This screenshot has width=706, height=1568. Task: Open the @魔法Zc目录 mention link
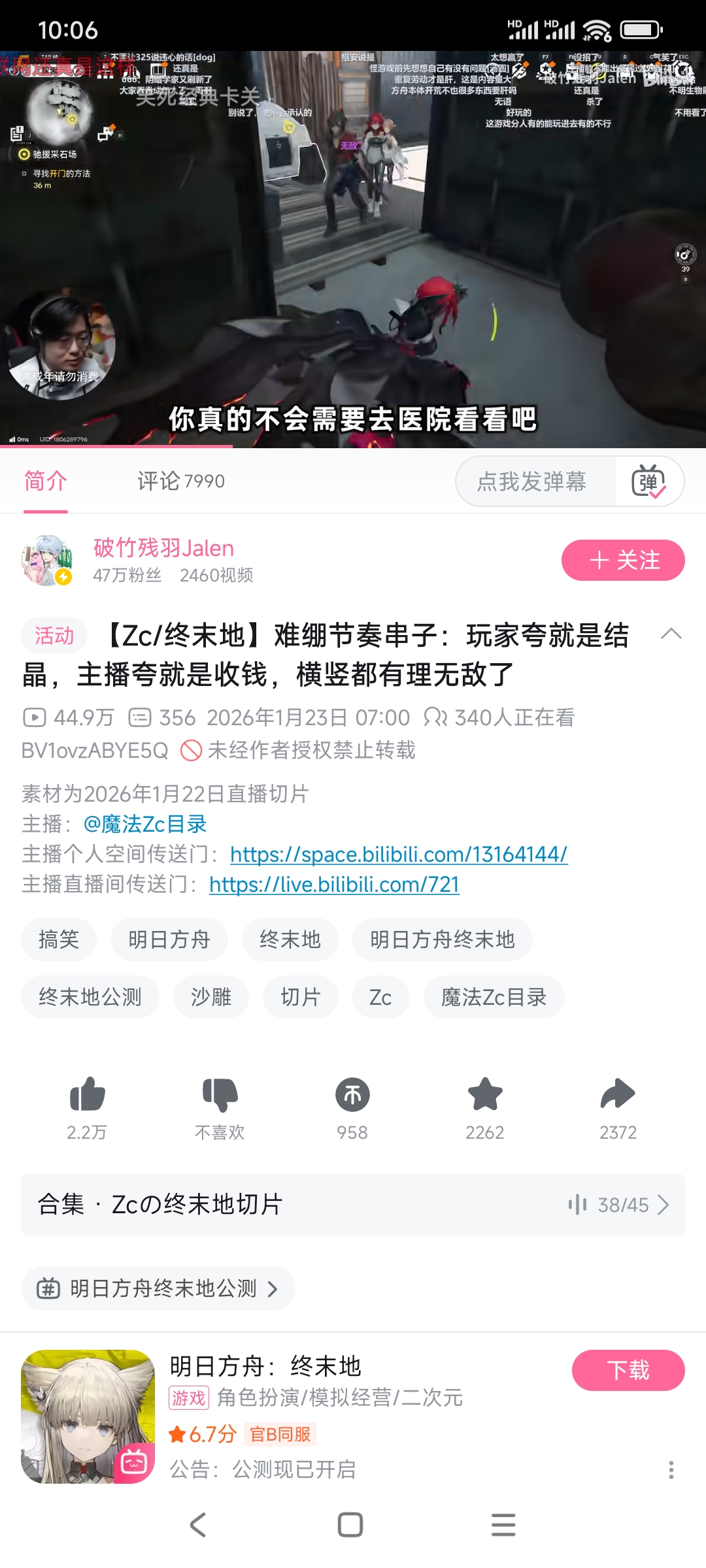(145, 824)
